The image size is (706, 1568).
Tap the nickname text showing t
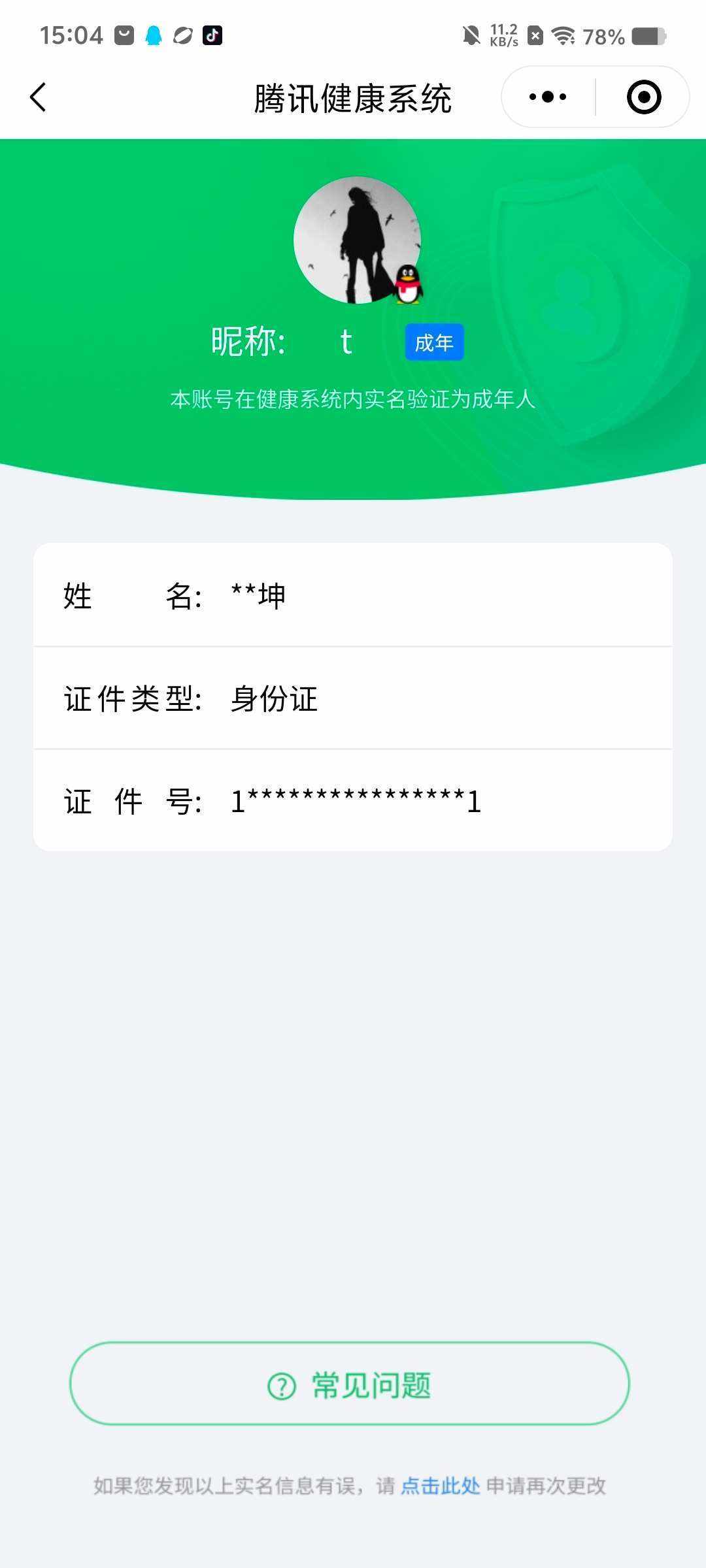(345, 342)
